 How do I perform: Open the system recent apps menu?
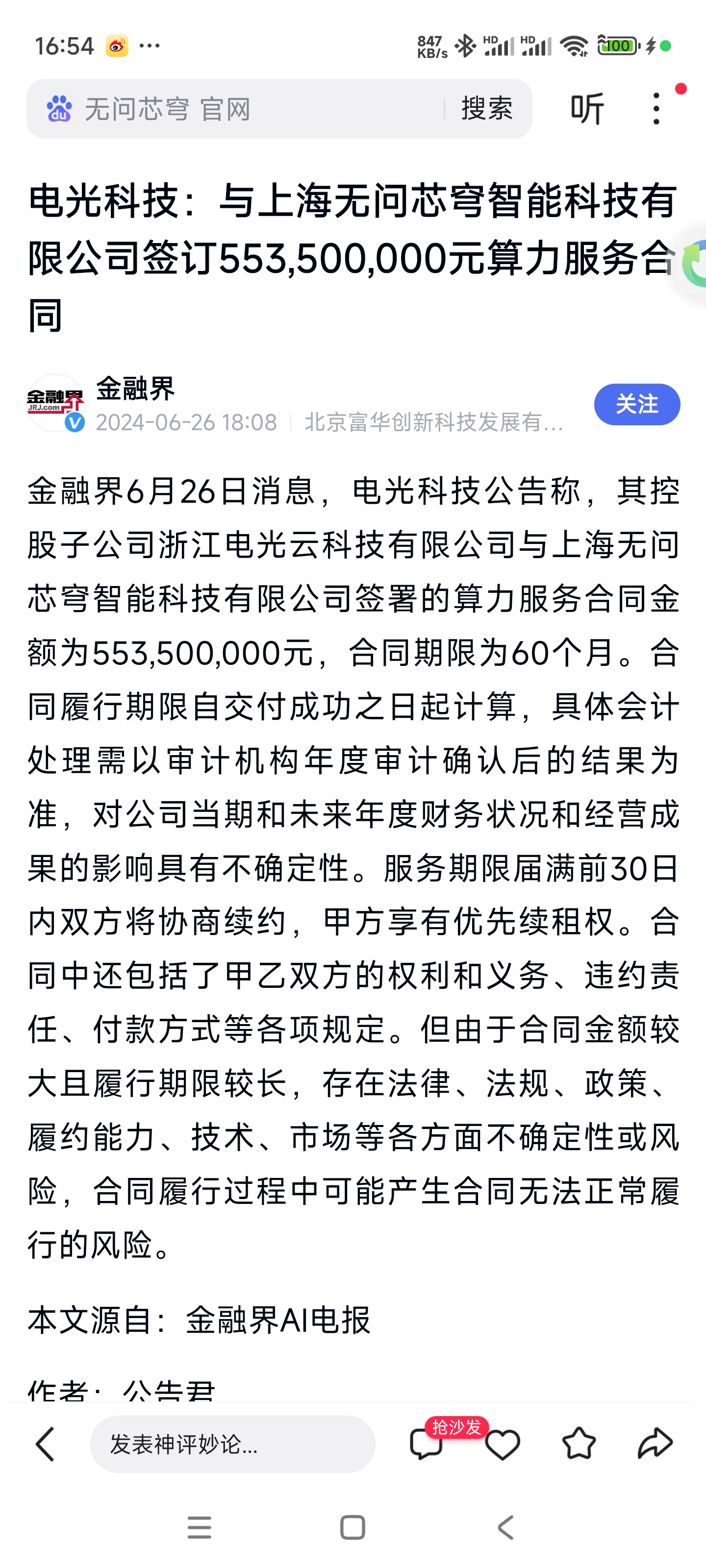point(200,1528)
